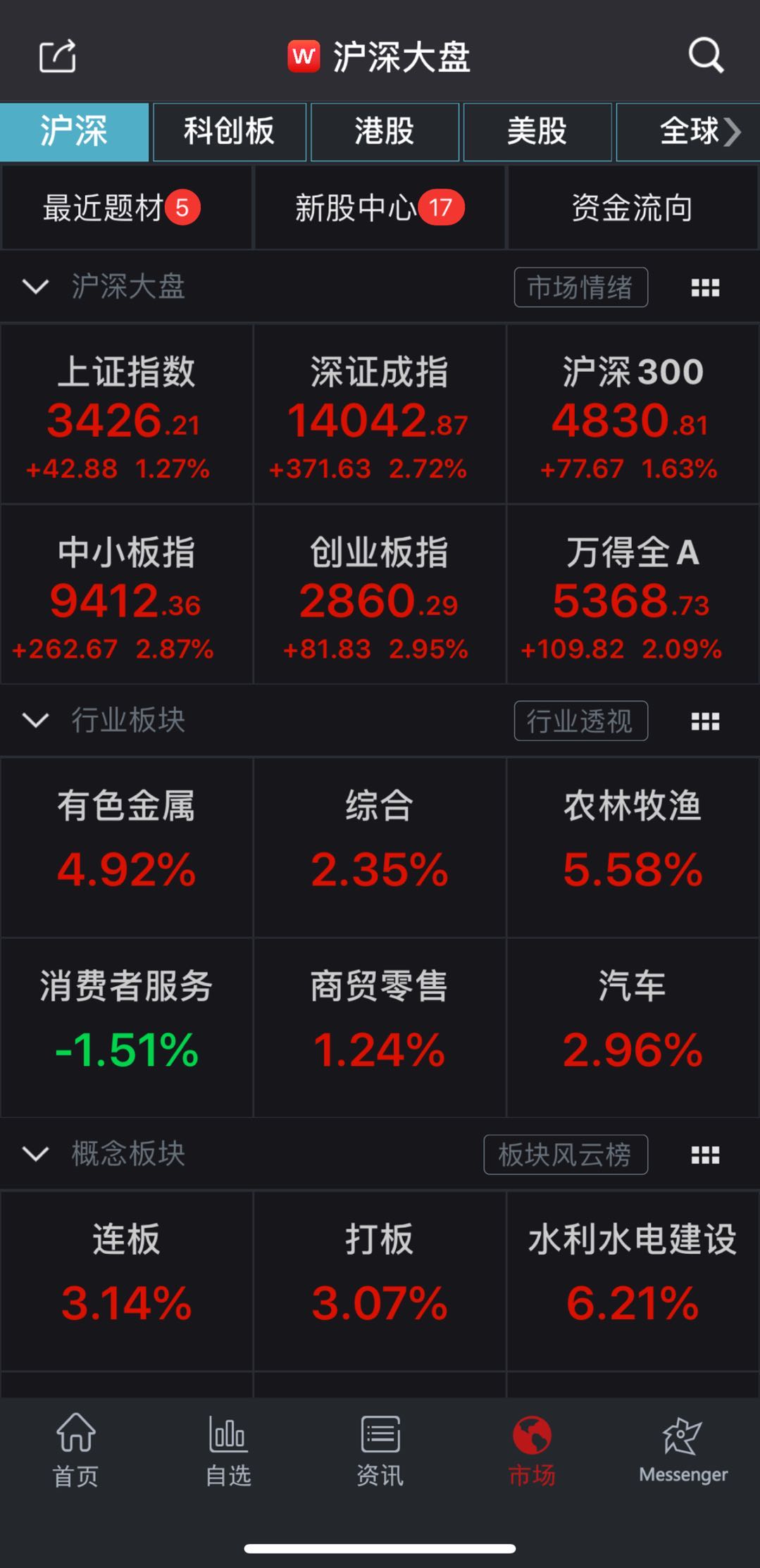The image size is (760, 1568).
Task: Tap the 市场情绪 button
Action: pyautogui.click(x=580, y=287)
